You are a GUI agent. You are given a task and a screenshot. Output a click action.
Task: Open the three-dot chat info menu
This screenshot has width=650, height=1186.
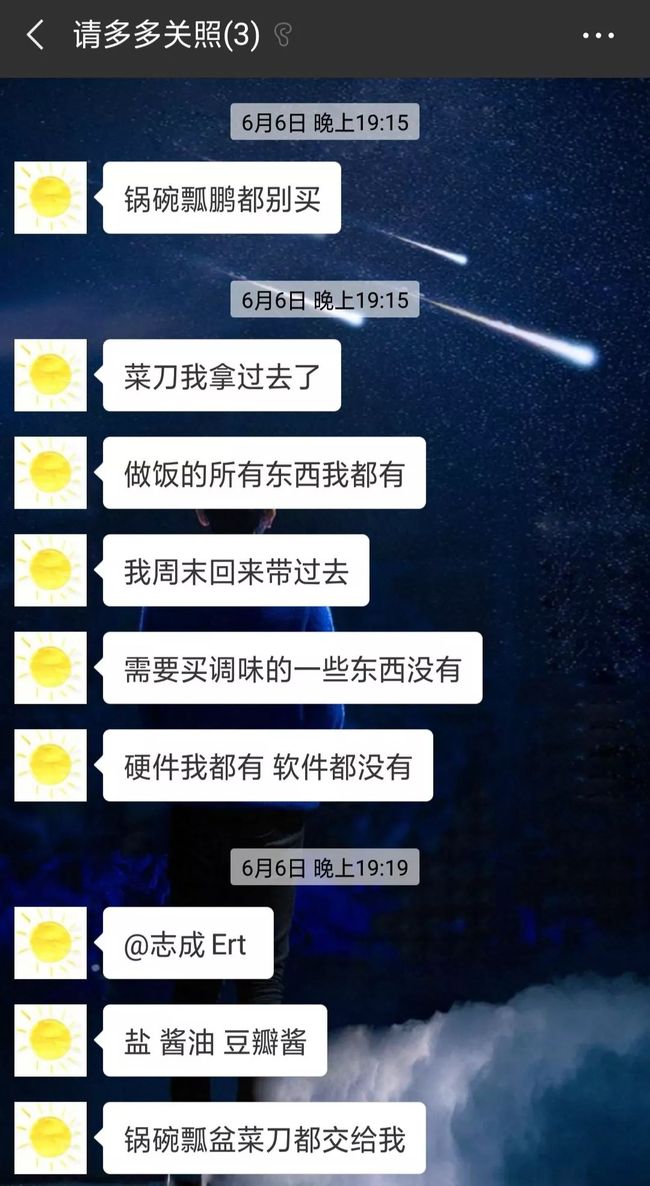click(598, 36)
